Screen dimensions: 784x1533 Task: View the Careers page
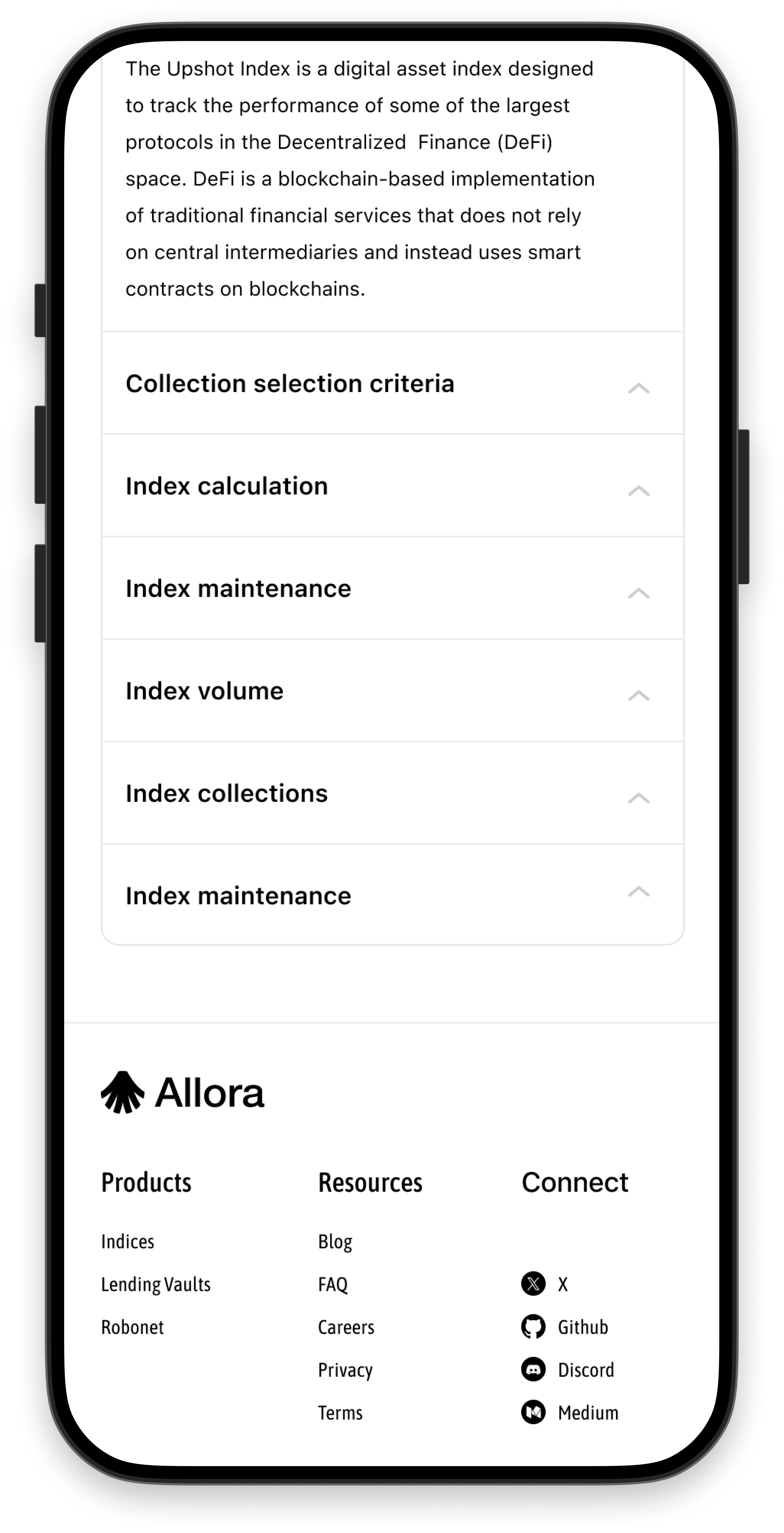[346, 1328]
